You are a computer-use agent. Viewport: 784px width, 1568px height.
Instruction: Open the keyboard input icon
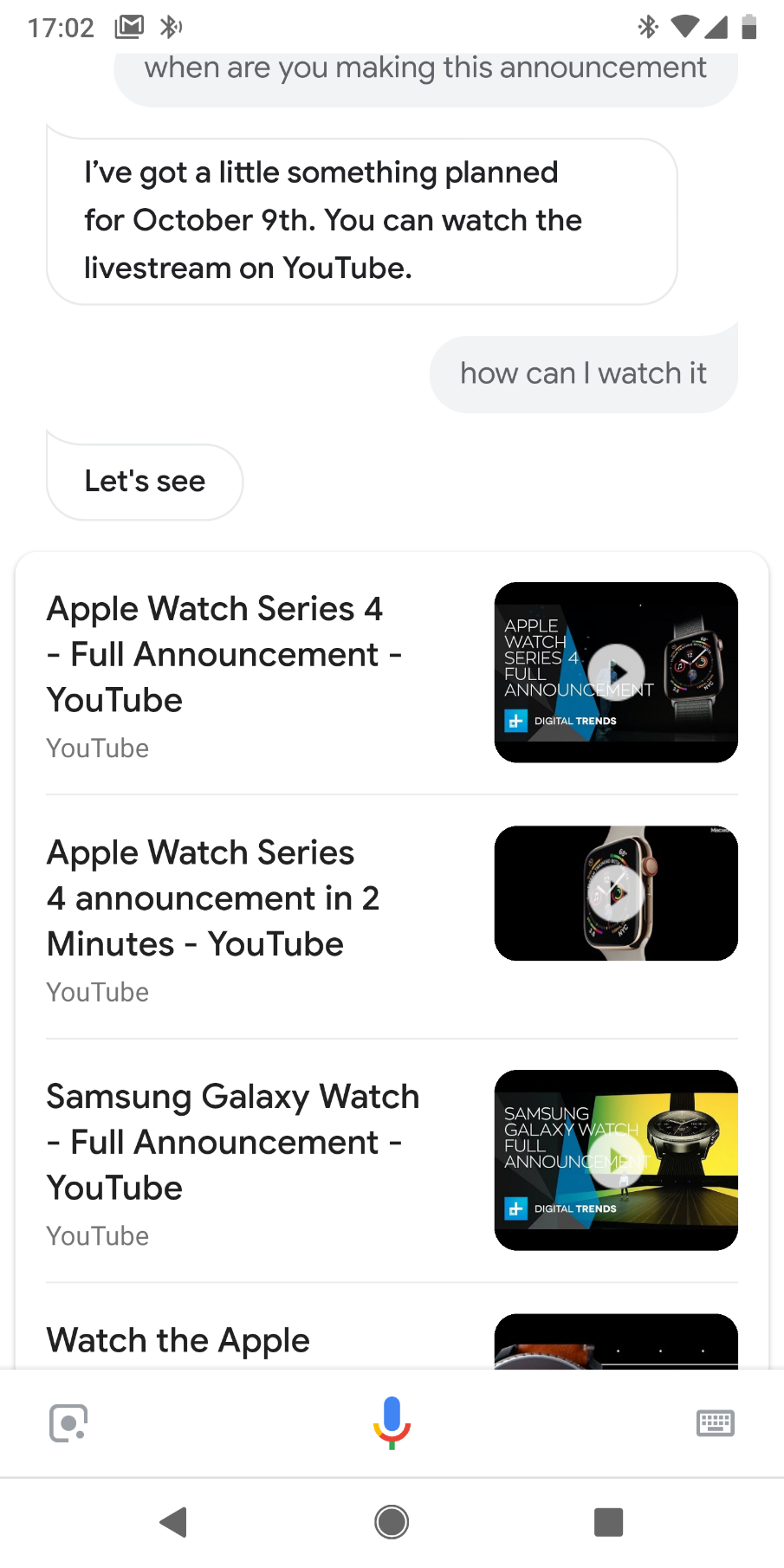(x=715, y=1422)
